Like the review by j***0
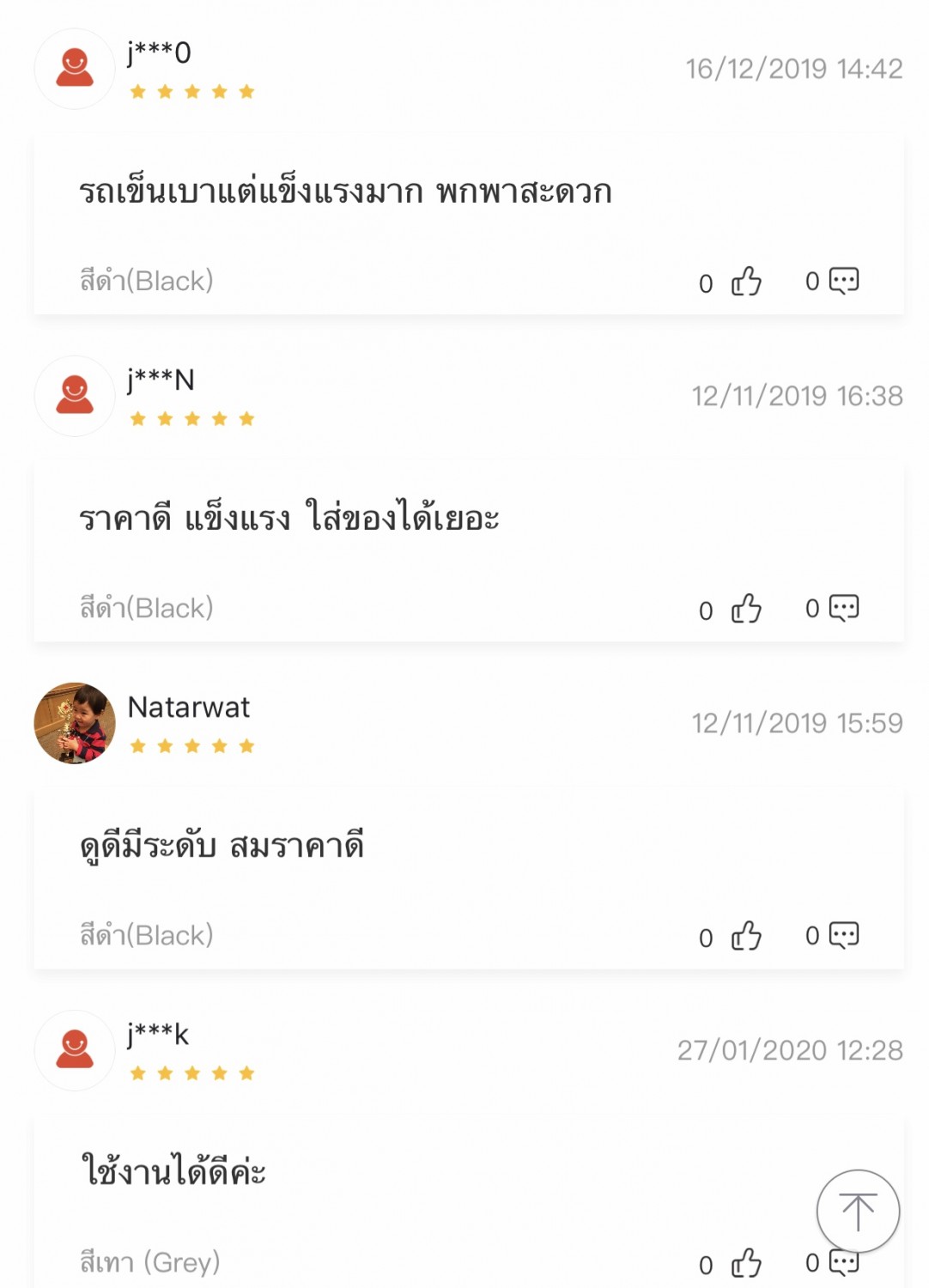 [x=746, y=281]
